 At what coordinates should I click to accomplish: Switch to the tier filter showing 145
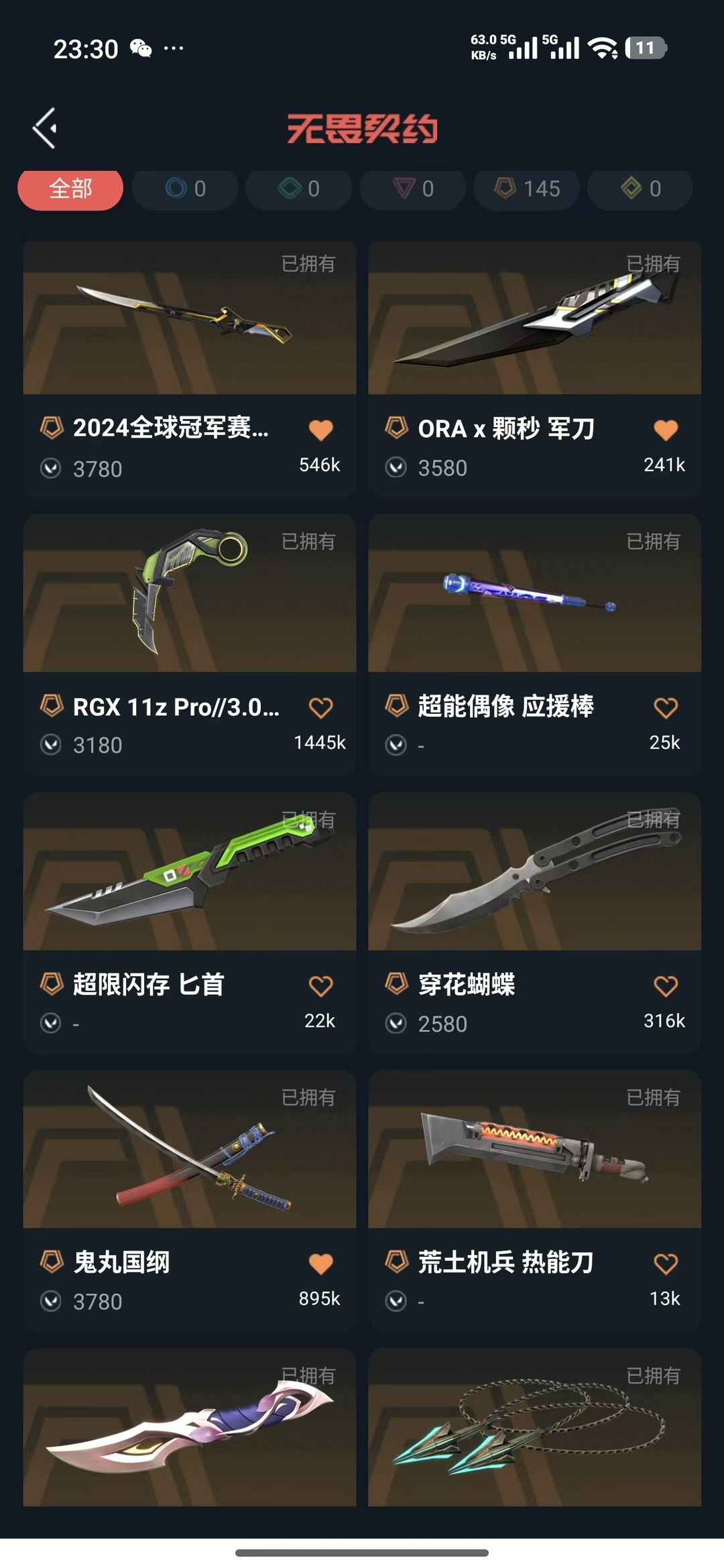527,189
